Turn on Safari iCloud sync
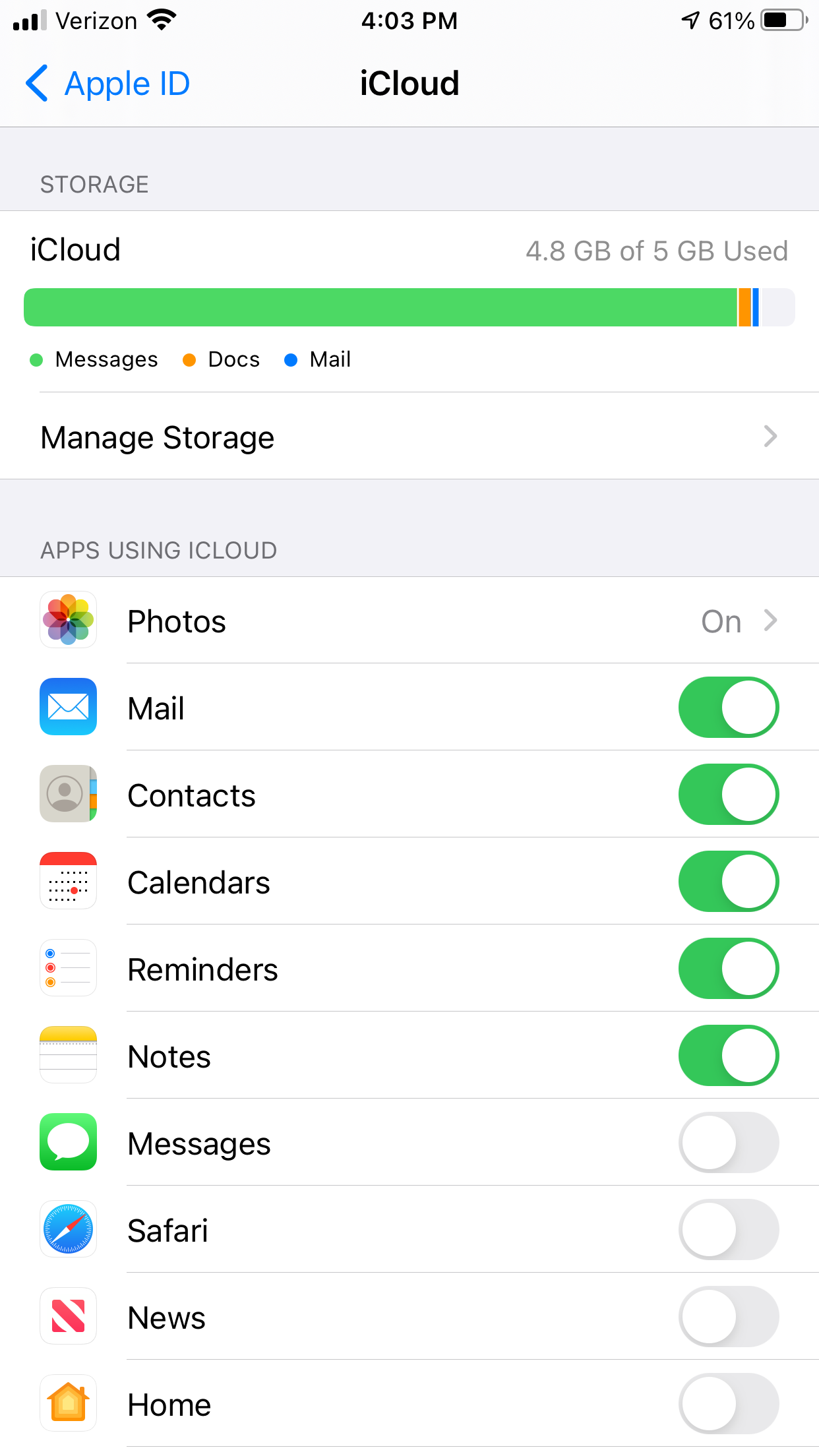Screen dimensions: 819x1456 point(728,1230)
